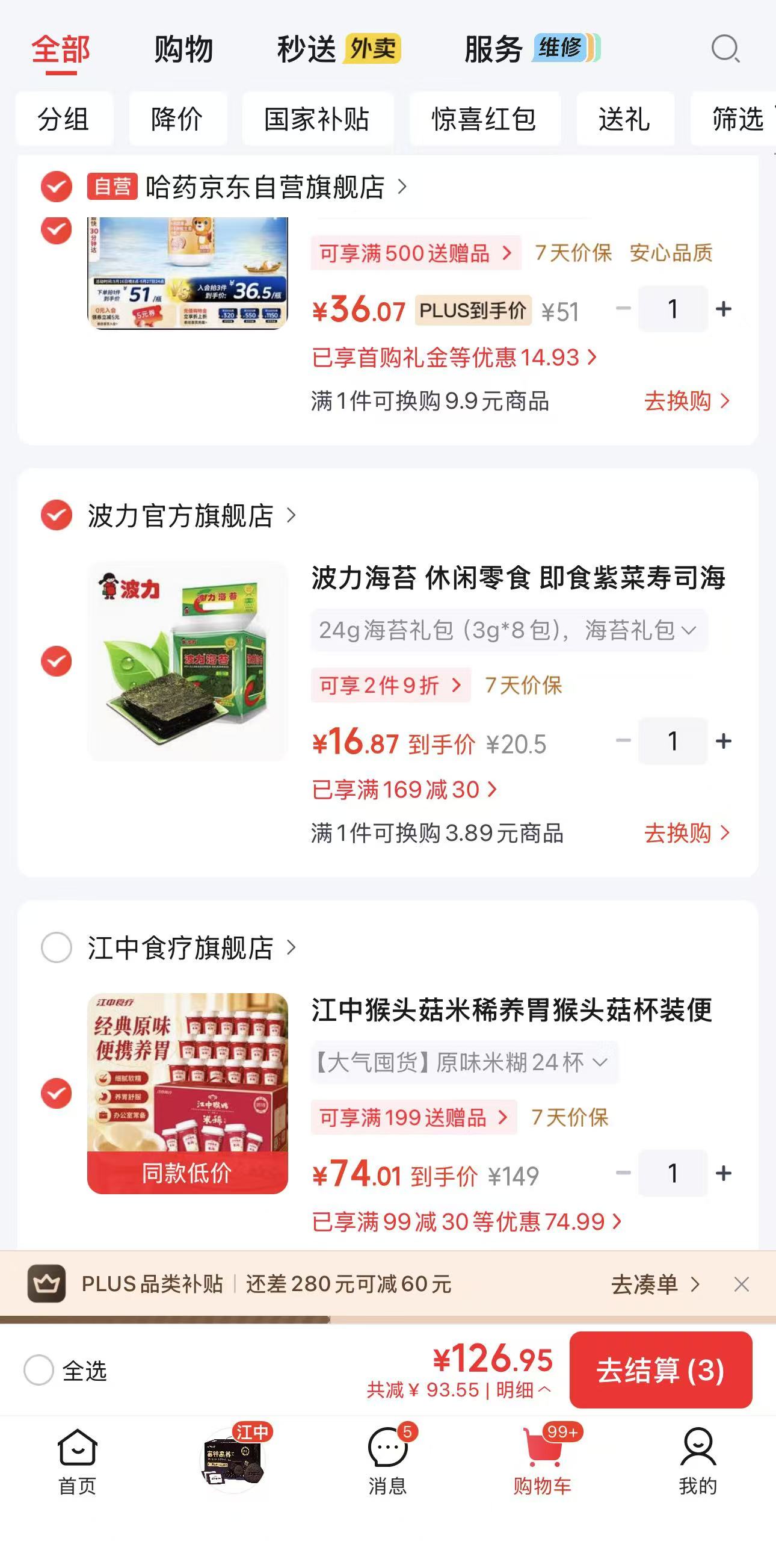Uncheck the 波力官方旗舰店 store checkbox
The image size is (776, 1568).
57,515
